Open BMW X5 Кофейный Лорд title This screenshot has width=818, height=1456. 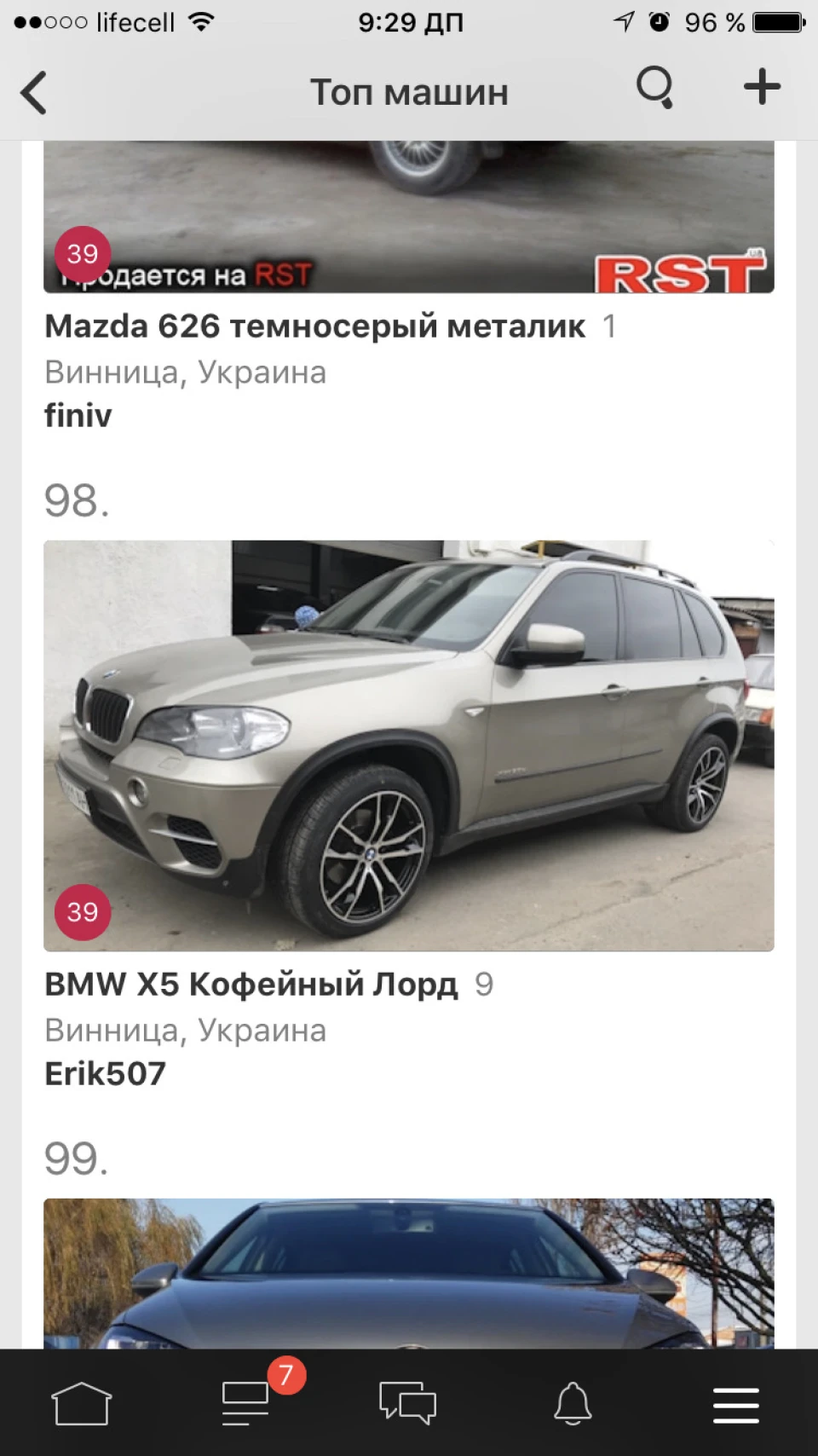pos(251,985)
